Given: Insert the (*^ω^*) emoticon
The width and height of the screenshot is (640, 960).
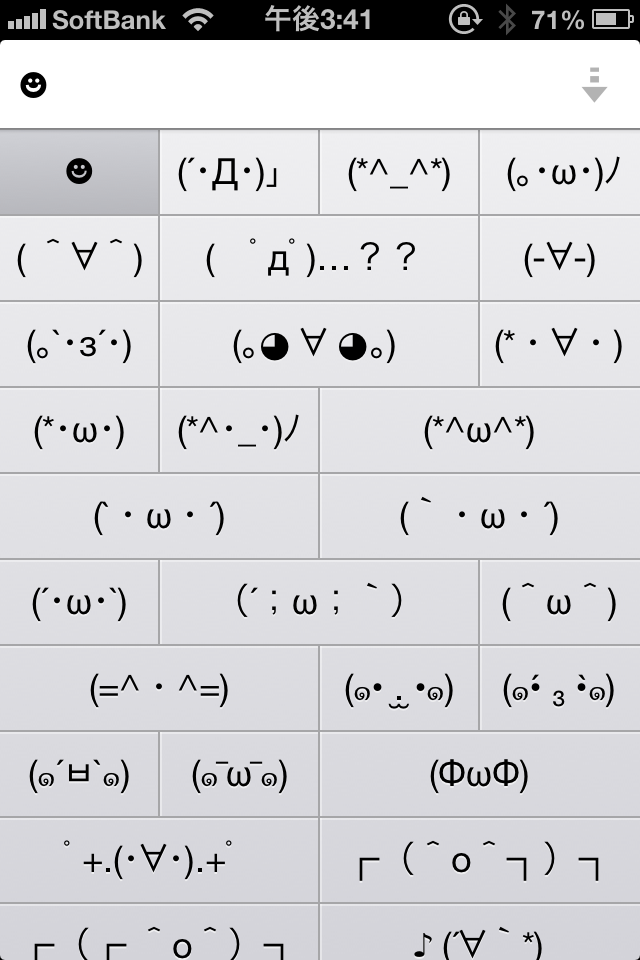Looking at the screenshot, I should click(x=479, y=430).
